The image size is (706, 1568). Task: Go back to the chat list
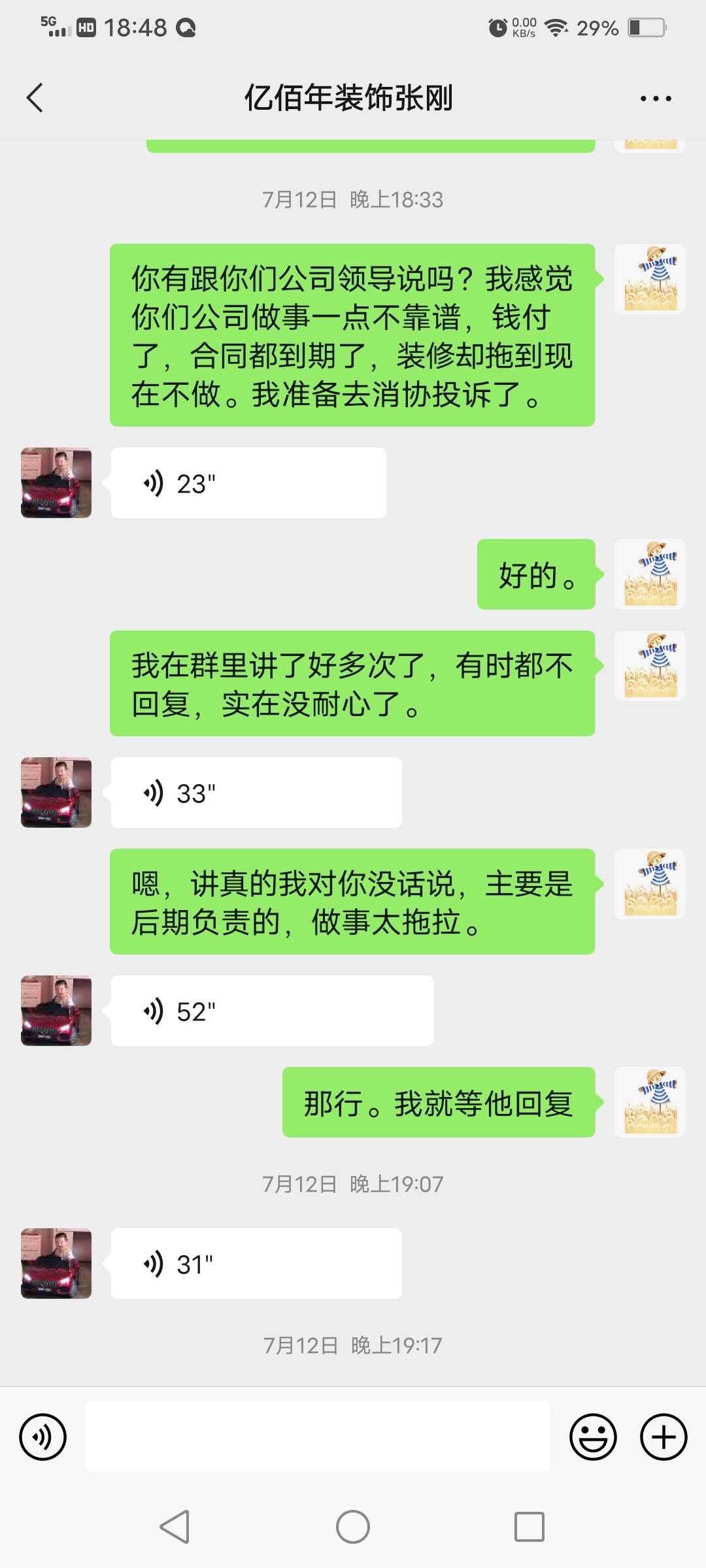(35, 98)
